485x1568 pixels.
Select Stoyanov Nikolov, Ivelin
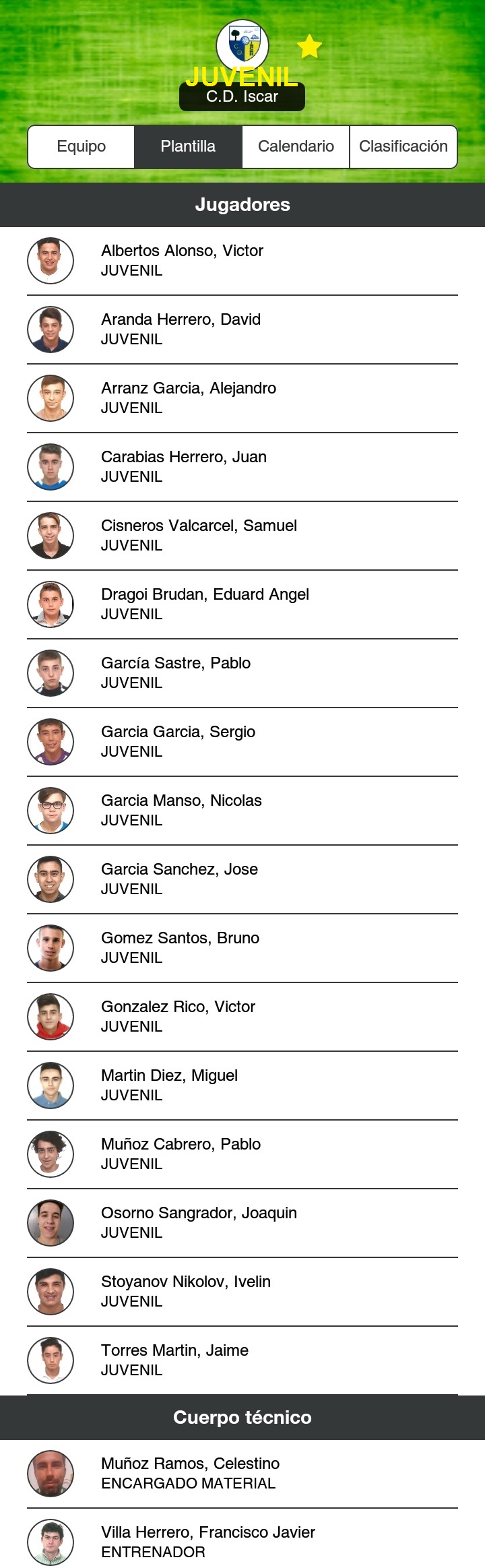[243, 1292]
